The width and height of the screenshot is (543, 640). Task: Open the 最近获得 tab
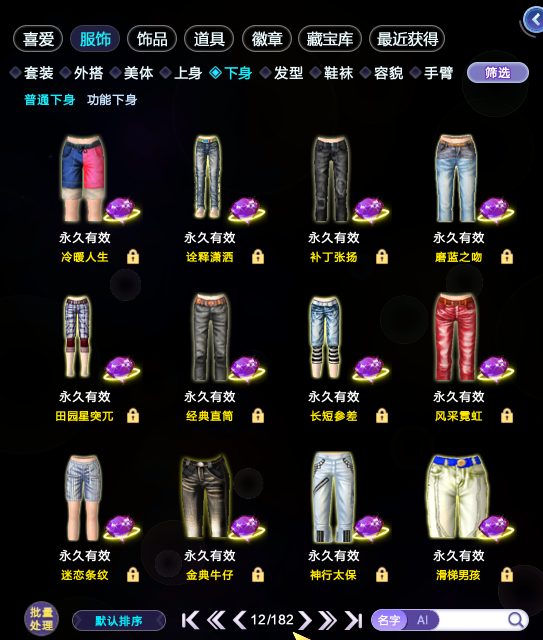[x=407, y=39]
